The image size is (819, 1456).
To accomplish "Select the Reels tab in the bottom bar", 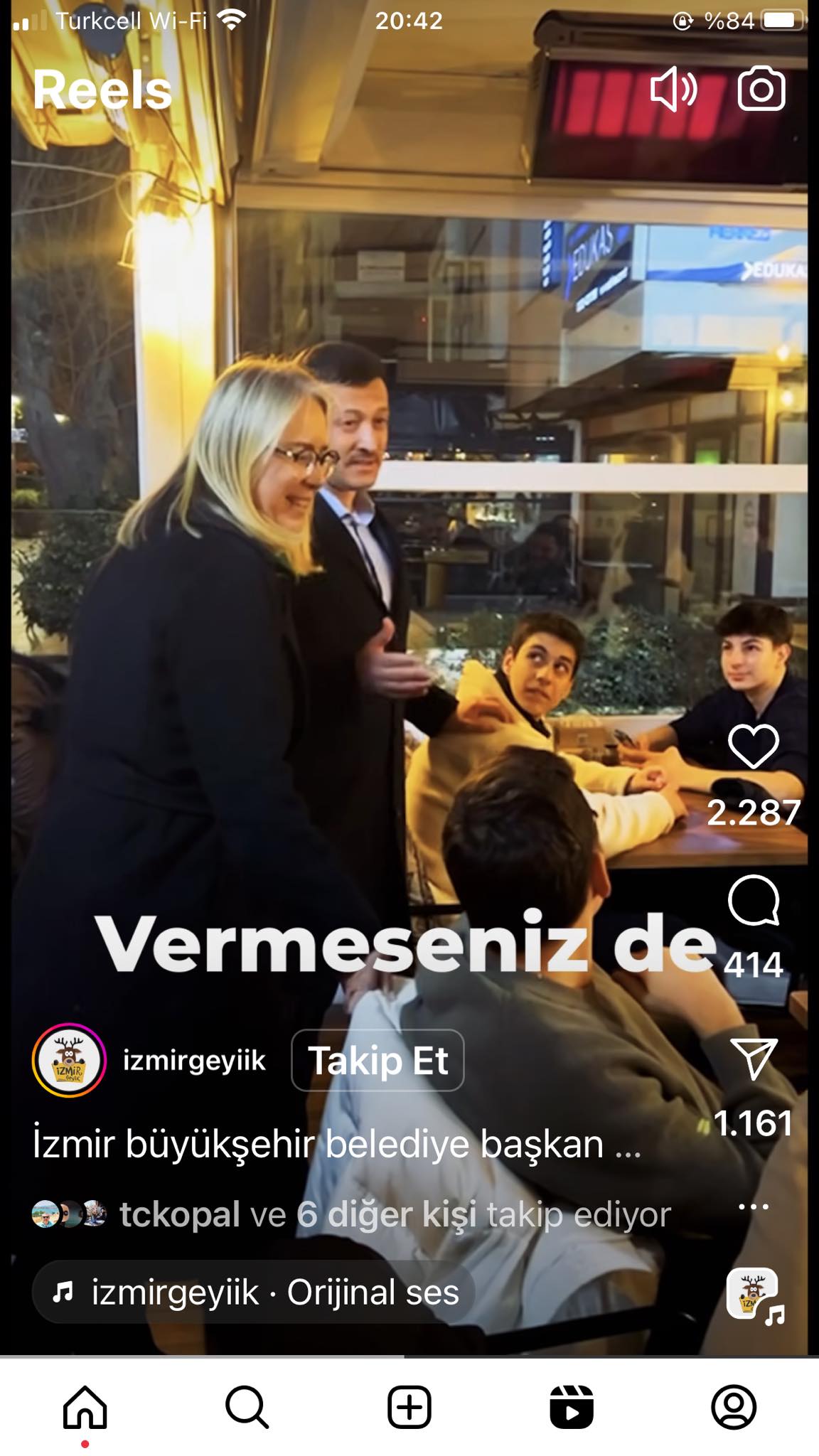I will point(572,1406).
